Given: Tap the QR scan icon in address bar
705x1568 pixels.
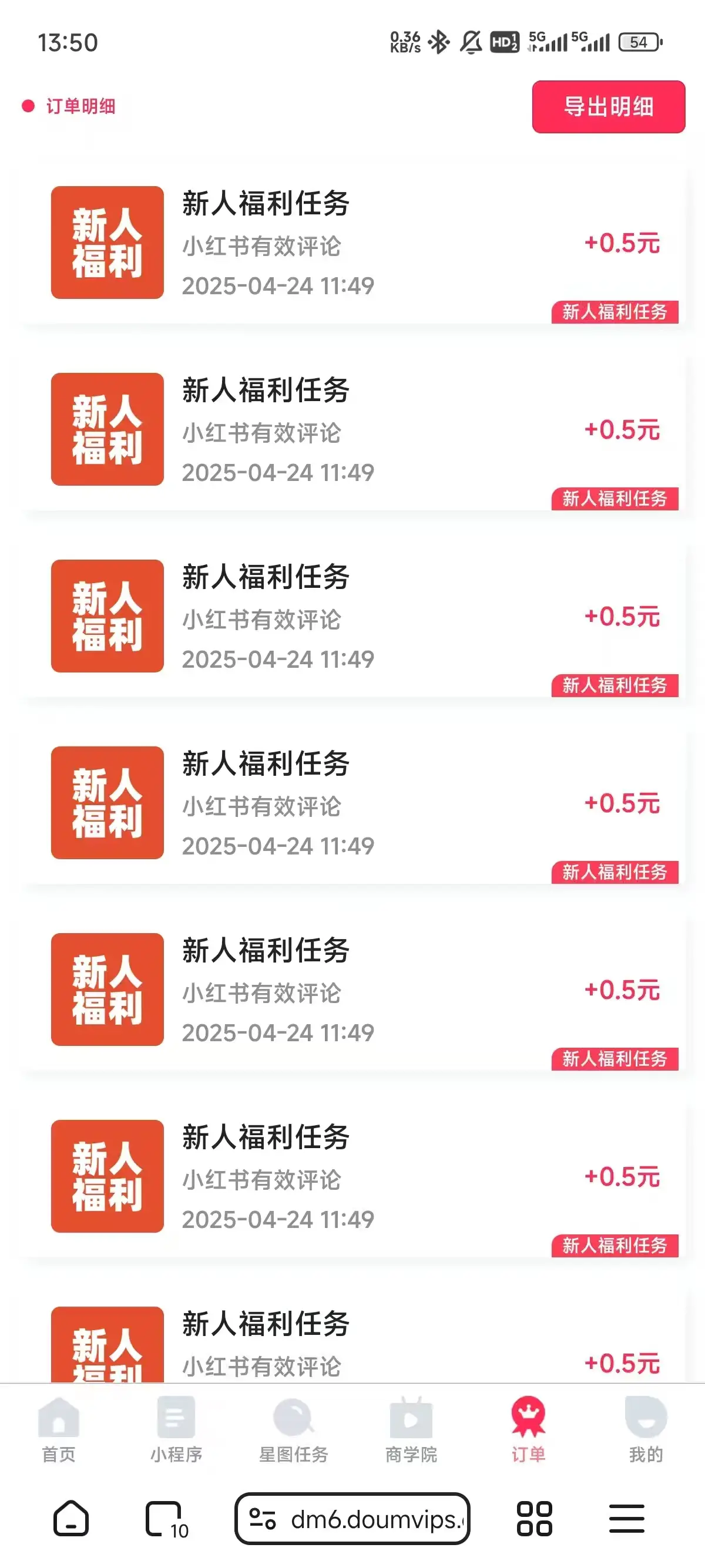Looking at the screenshot, I should pos(264,1520).
